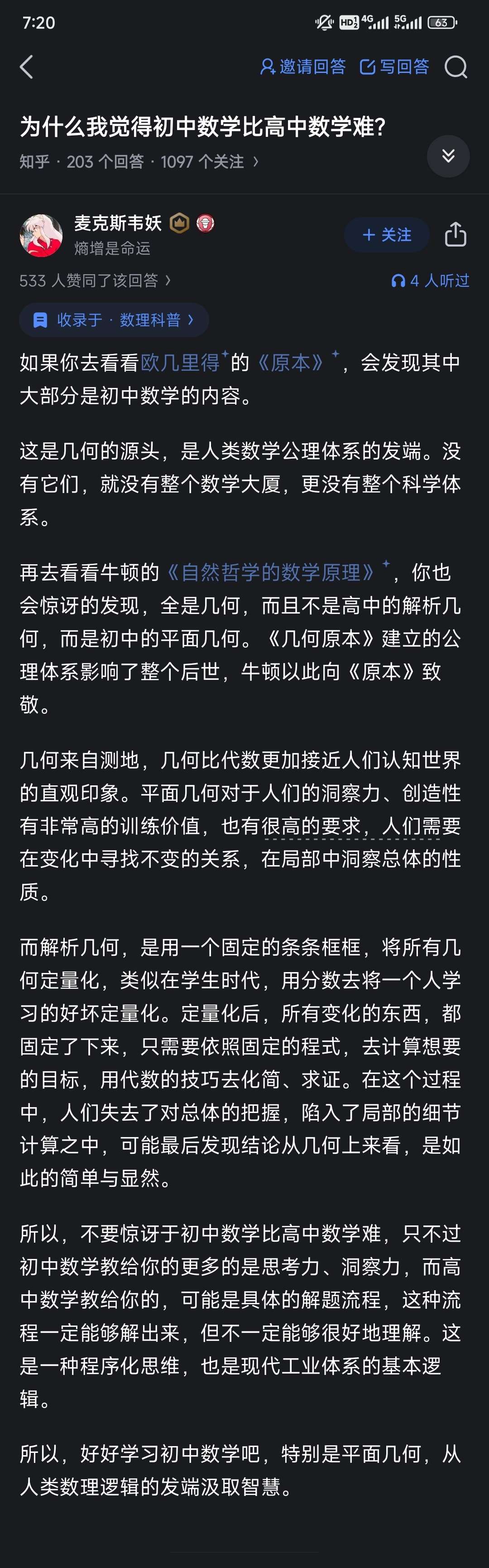This screenshot has height=1568, width=489.
Task: Follow the author with + 关注
Action: tap(387, 235)
